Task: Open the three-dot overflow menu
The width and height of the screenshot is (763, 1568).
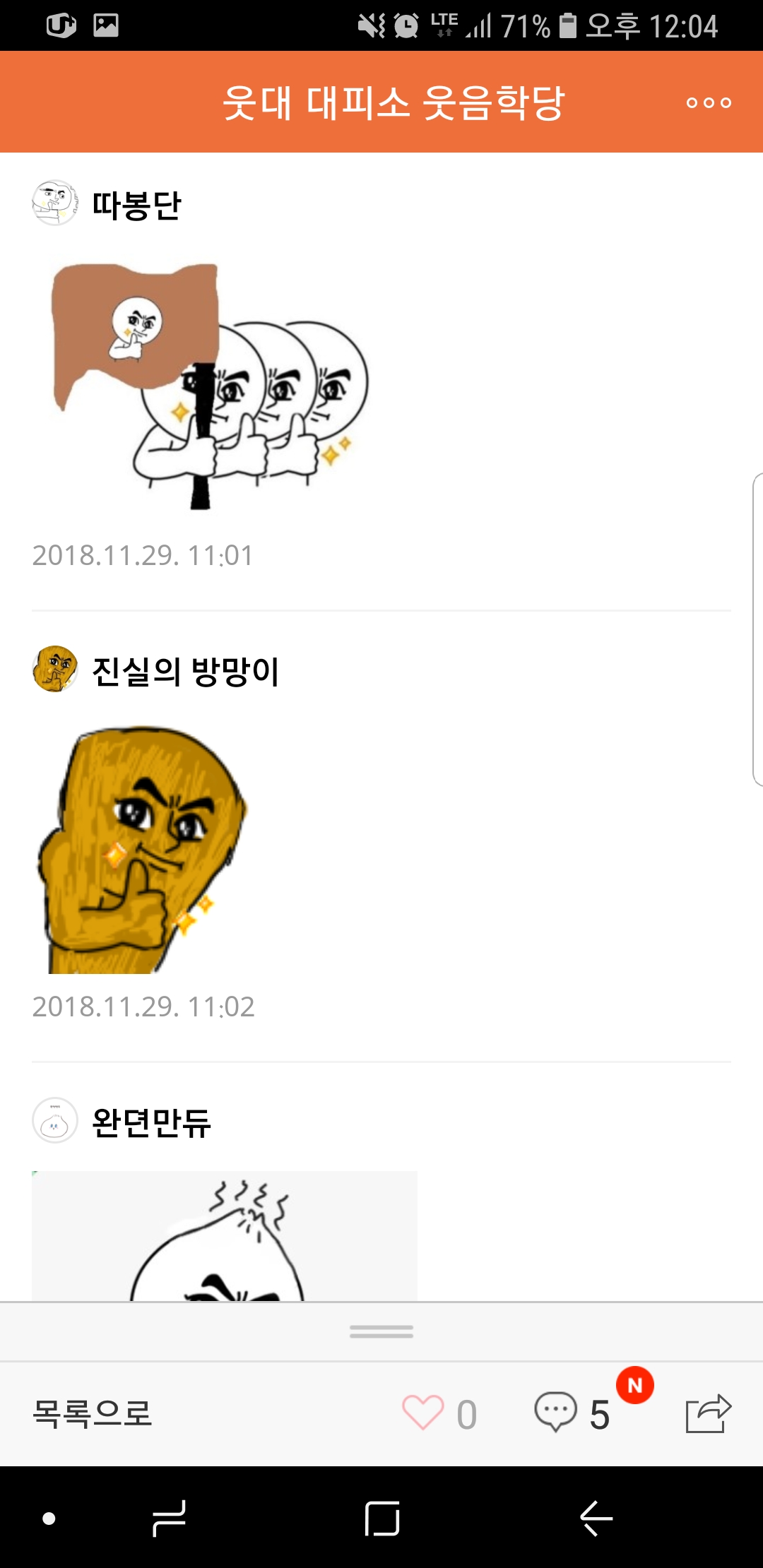Action: click(x=709, y=103)
